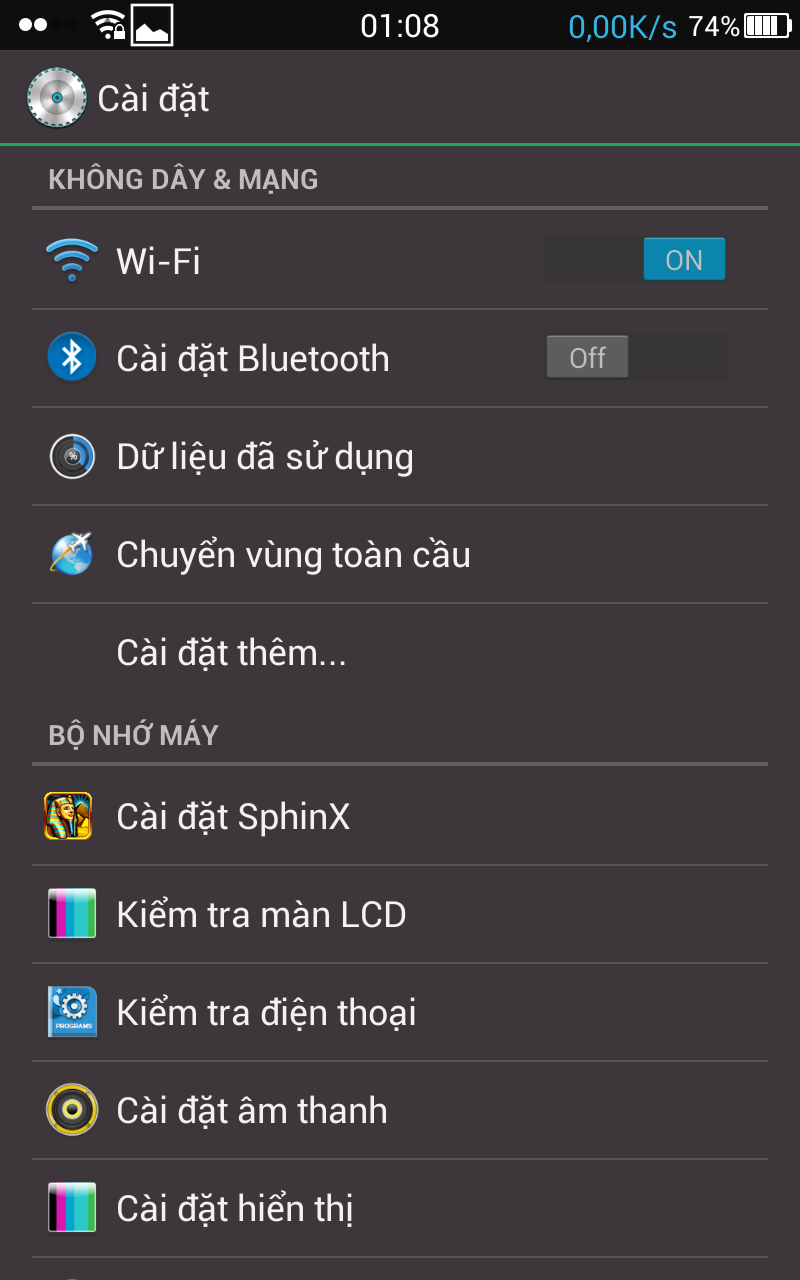Select Kiểm tra màn LCD
The width and height of the screenshot is (800, 1280).
pos(261,915)
